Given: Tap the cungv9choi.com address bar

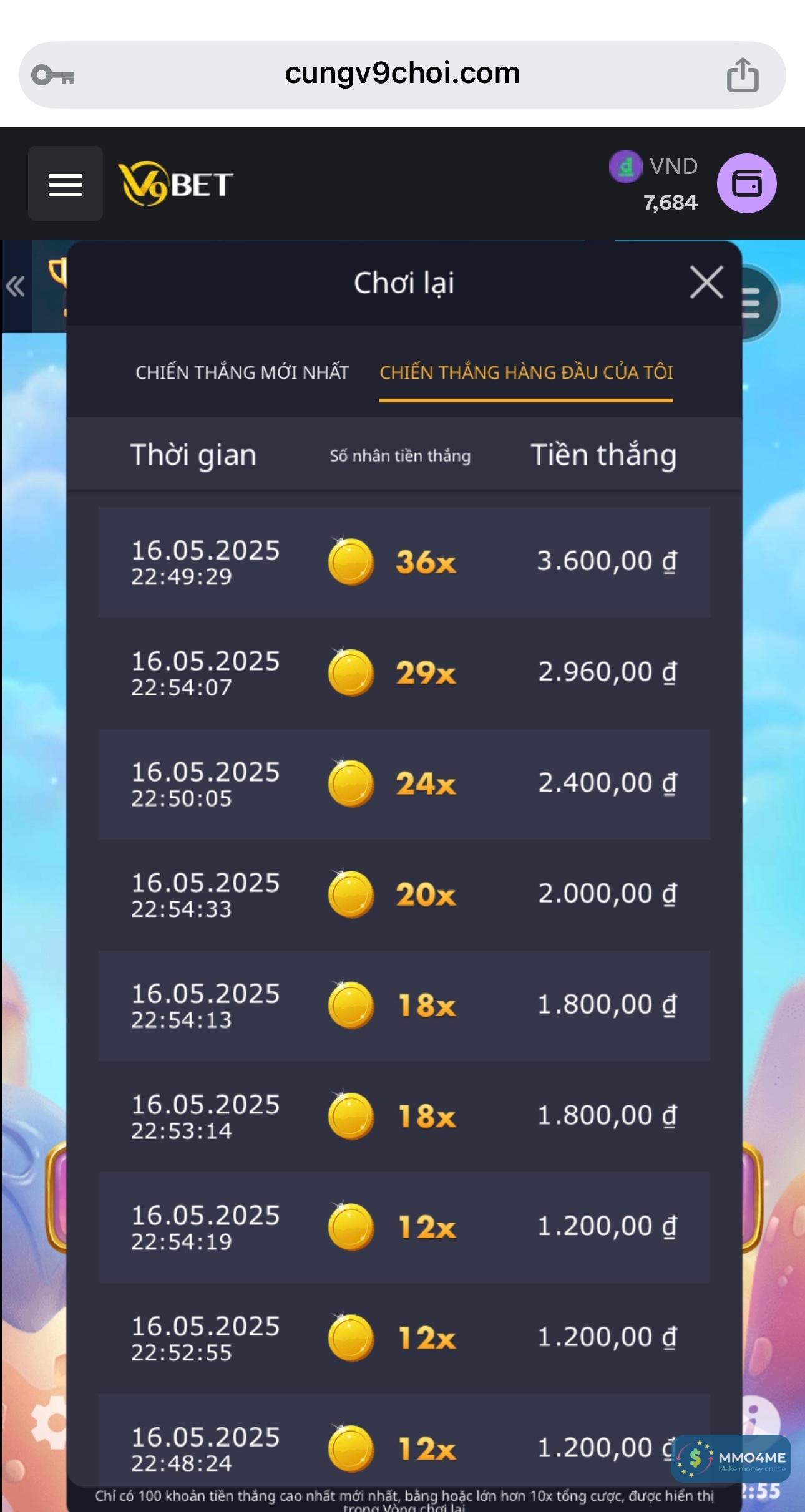Looking at the screenshot, I should (402, 74).
